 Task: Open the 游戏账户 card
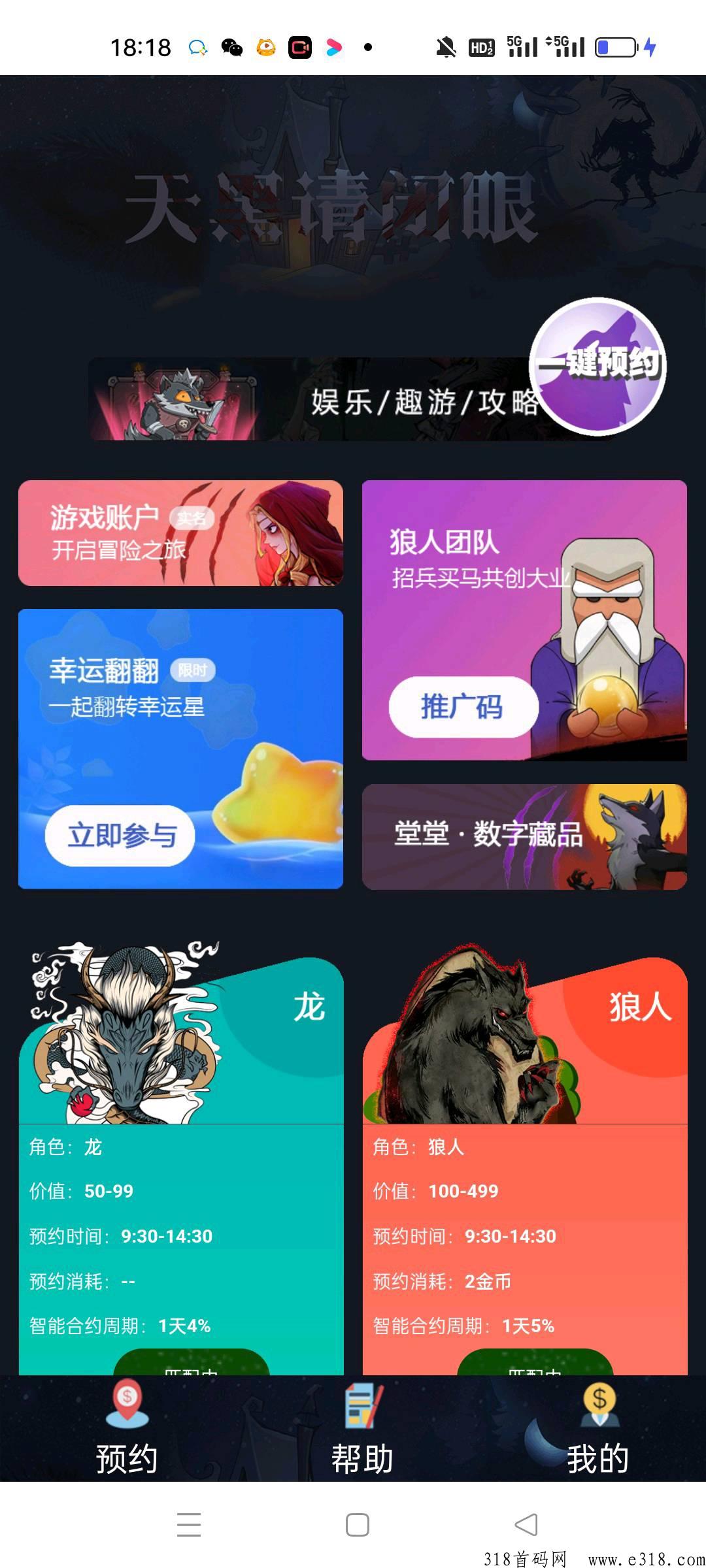(x=180, y=533)
